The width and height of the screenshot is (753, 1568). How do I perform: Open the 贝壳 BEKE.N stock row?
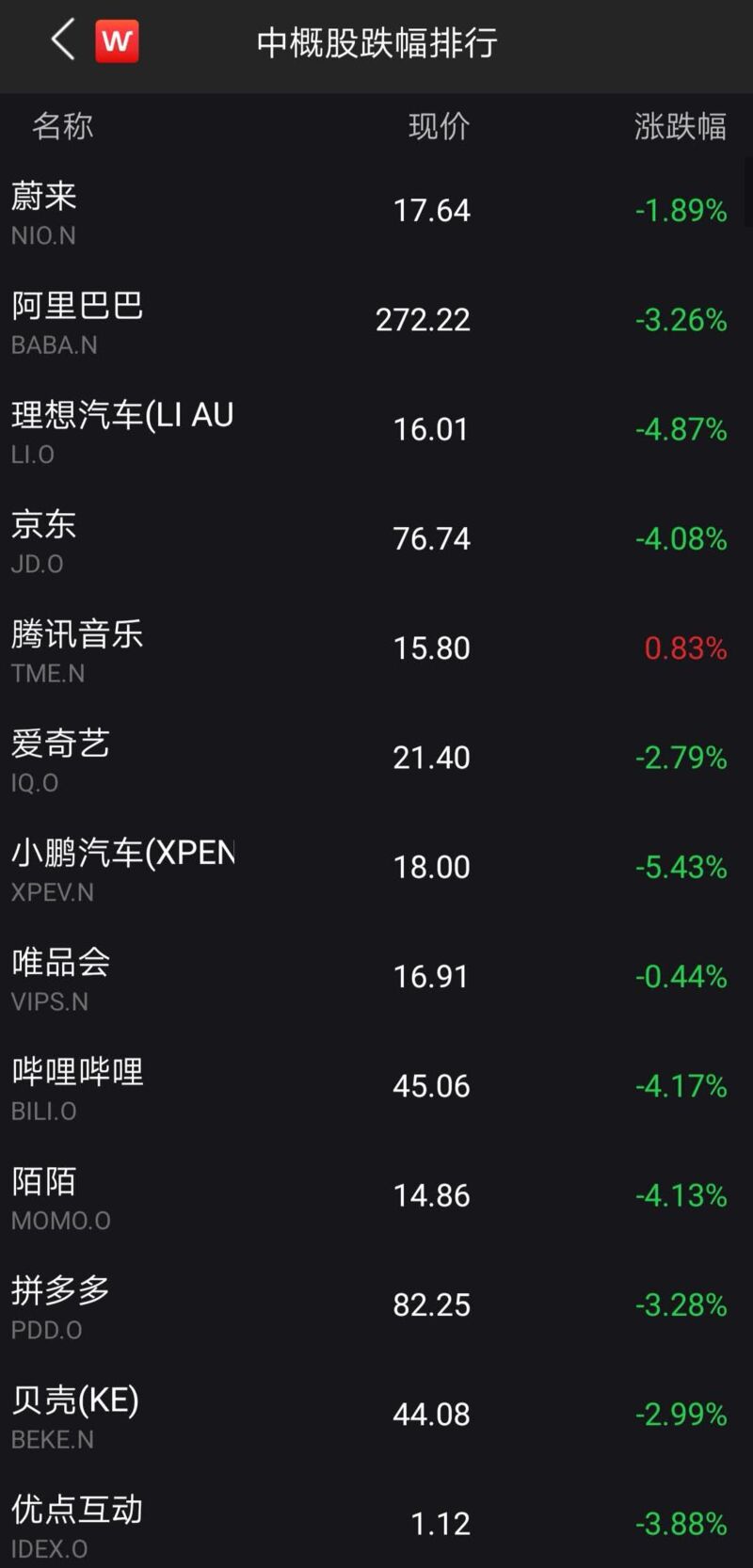tap(376, 1415)
